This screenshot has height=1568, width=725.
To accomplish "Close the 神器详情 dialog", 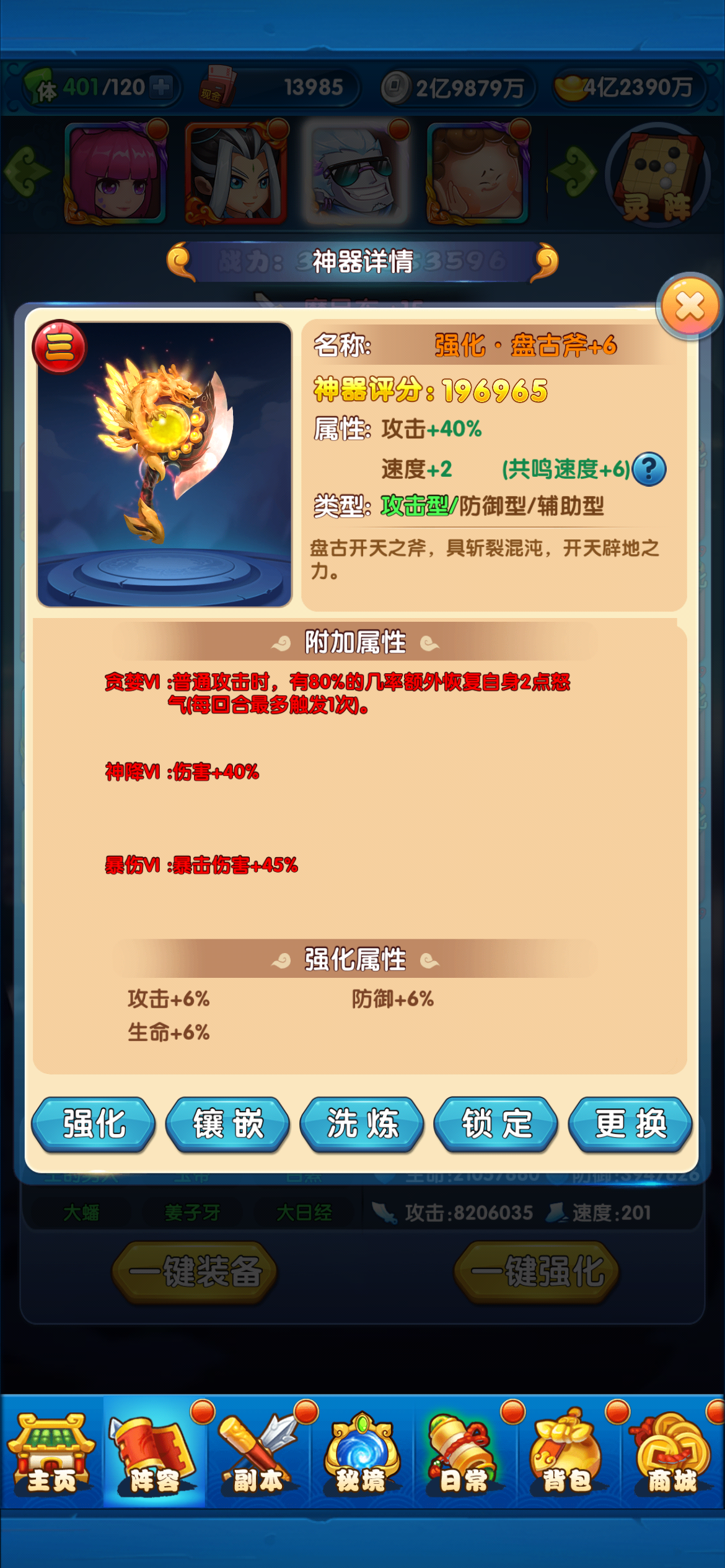I will tap(690, 306).
